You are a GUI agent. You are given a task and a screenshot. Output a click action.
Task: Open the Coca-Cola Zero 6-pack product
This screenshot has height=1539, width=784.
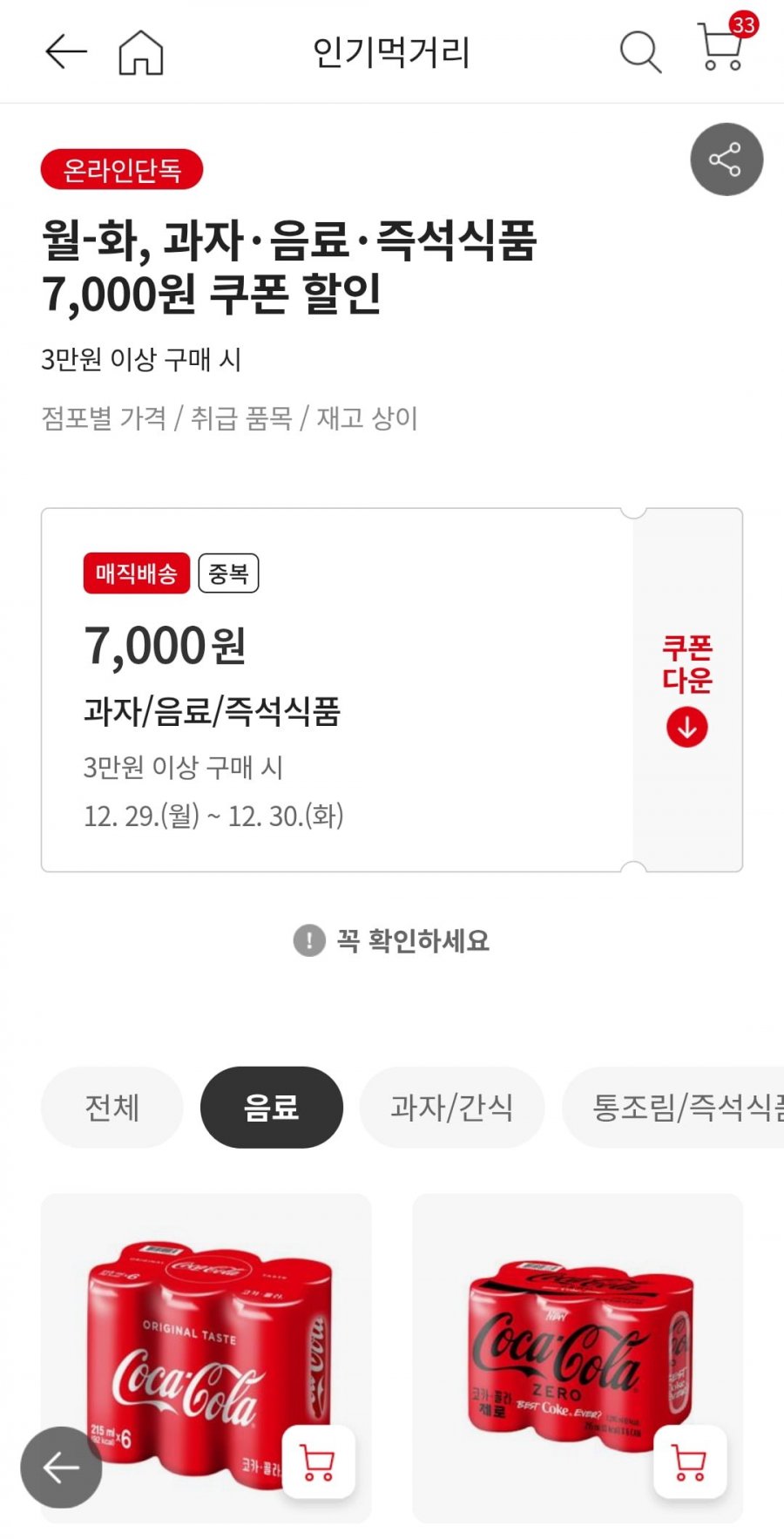tap(578, 1358)
